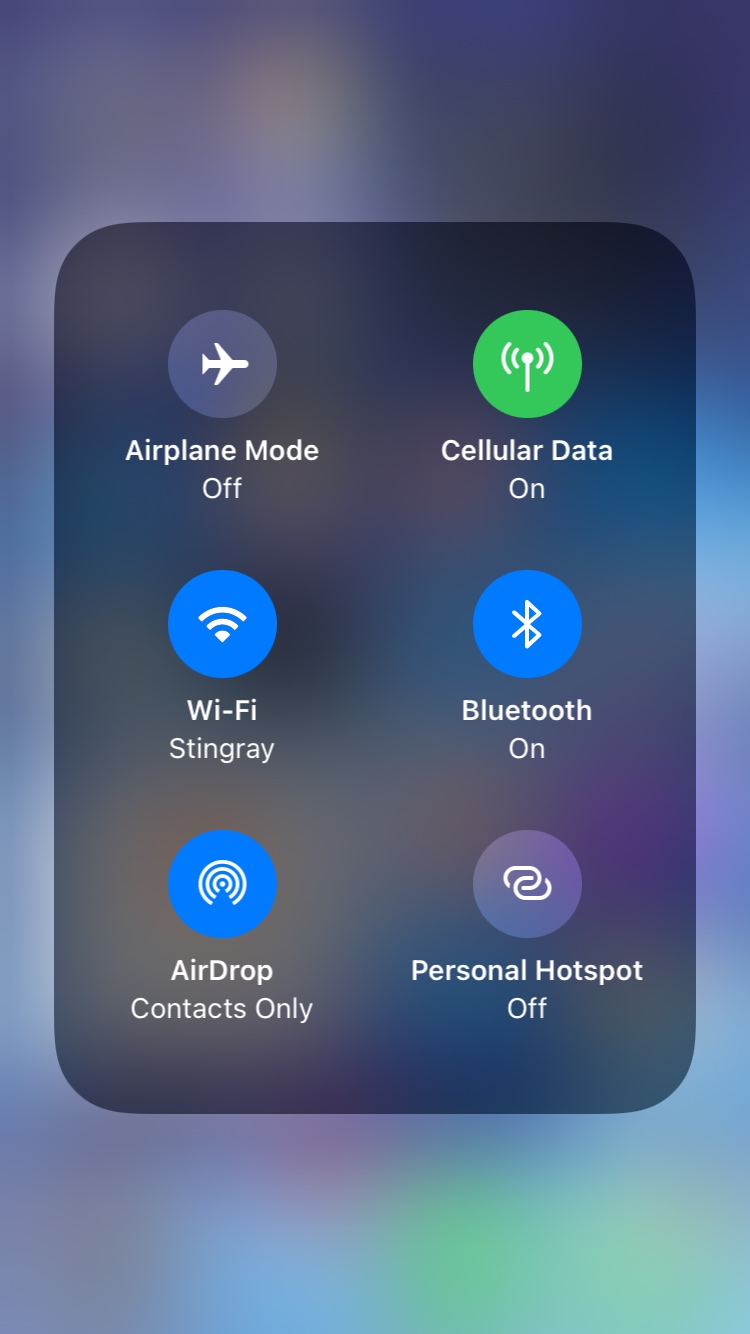
Task: Turn off Cellular Data
Action: tap(527, 364)
